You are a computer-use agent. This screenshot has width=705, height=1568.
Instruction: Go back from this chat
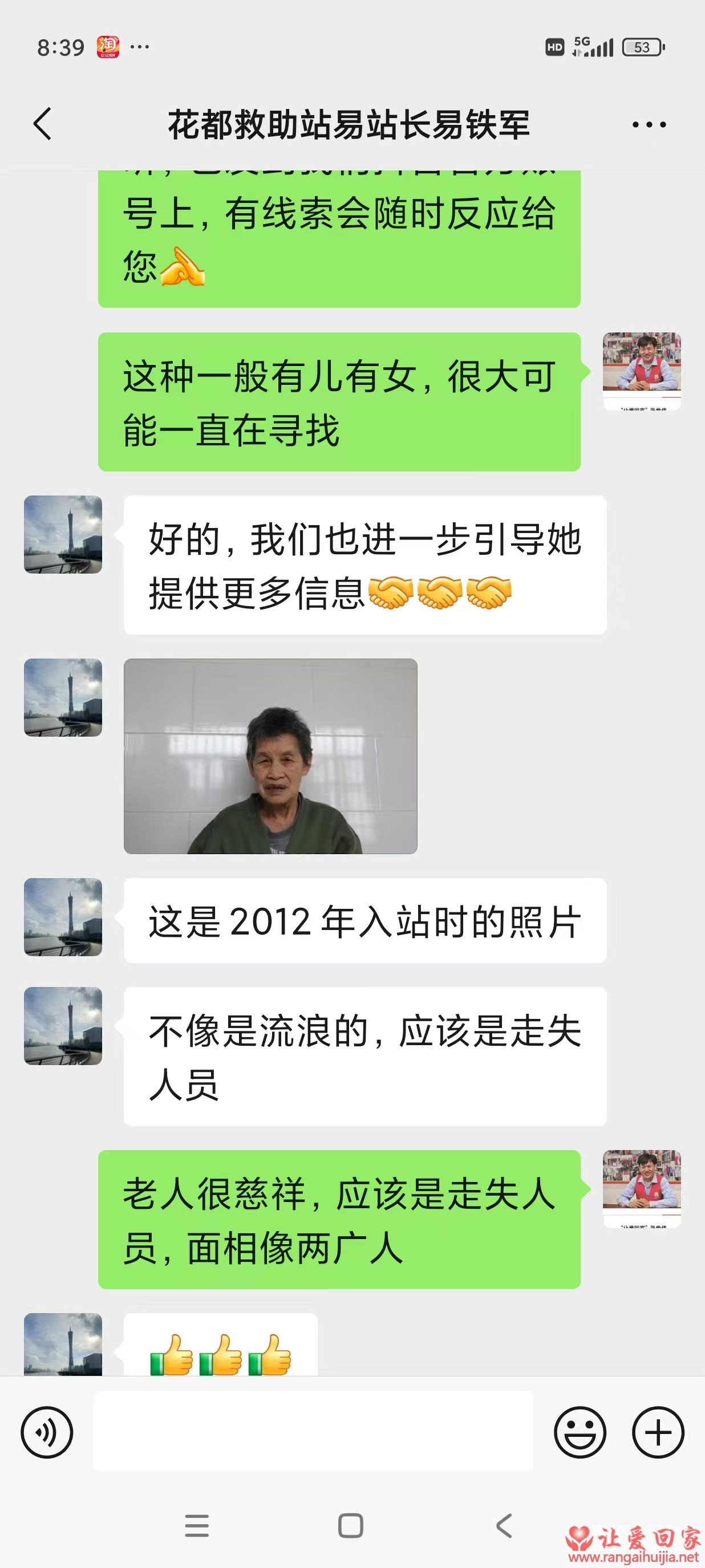pos(43,124)
